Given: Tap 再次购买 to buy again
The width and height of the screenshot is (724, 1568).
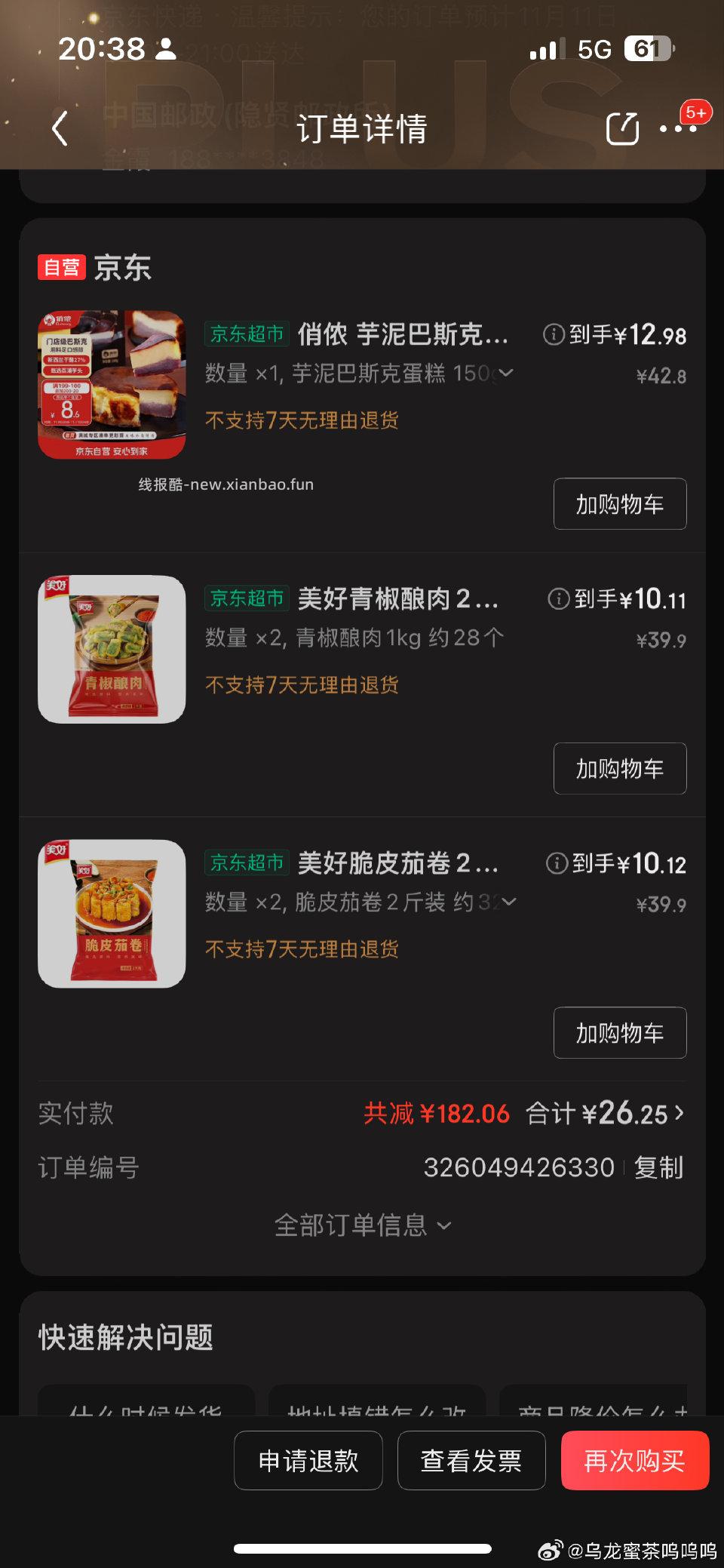Looking at the screenshot, I should (x=635, y=1461).
